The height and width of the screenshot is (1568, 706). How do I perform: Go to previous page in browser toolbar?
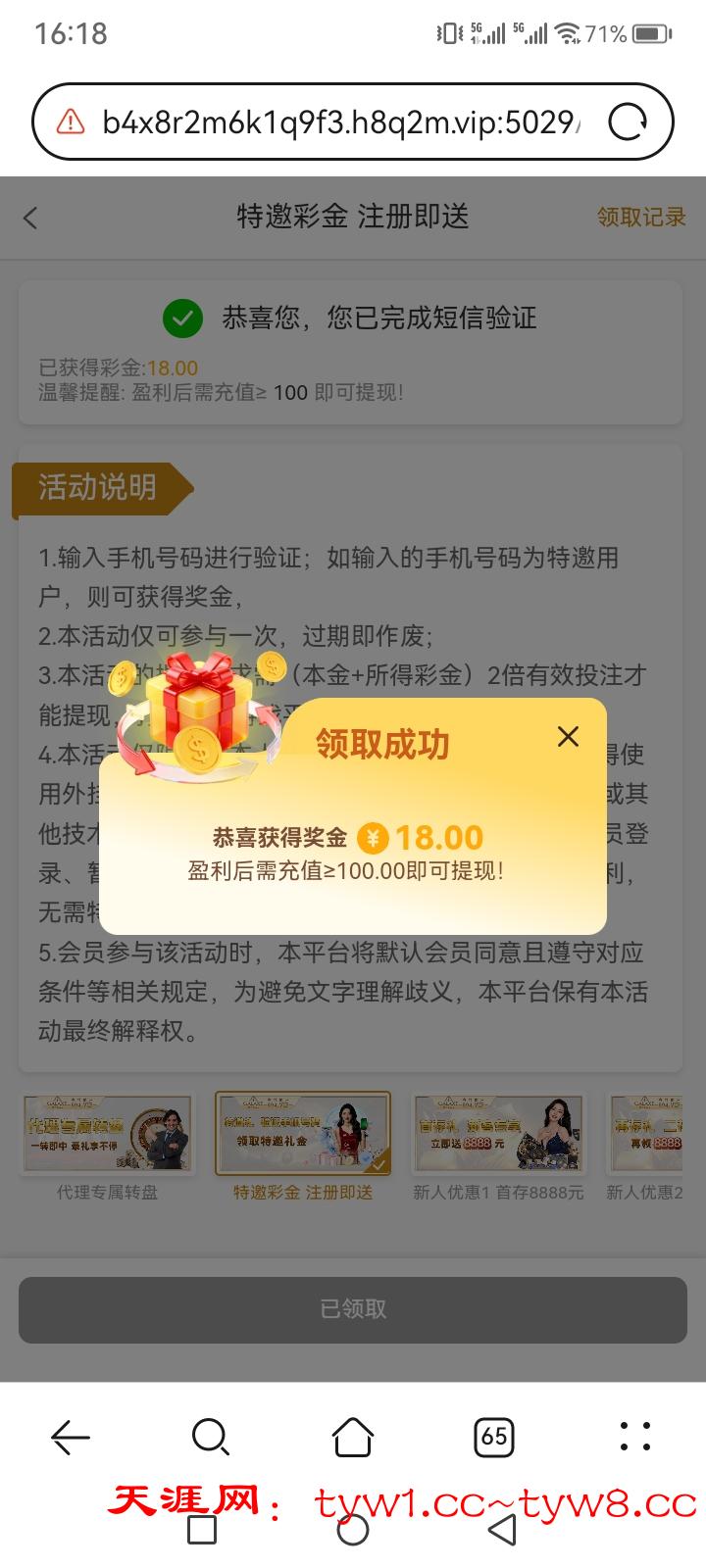[71, 1438]
